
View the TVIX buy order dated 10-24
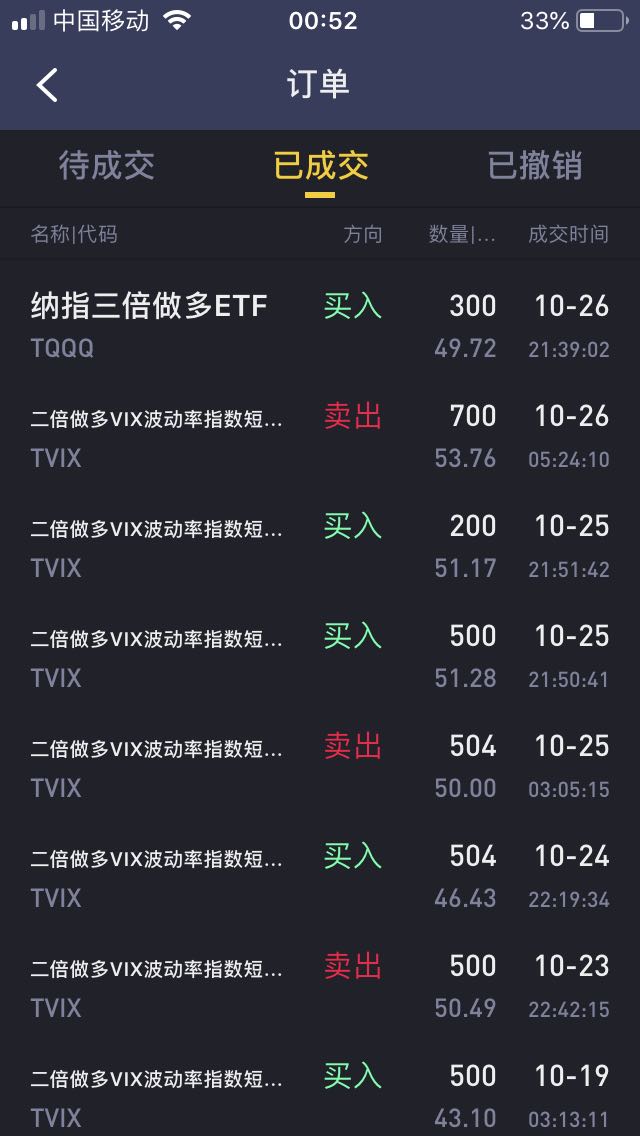320,875
